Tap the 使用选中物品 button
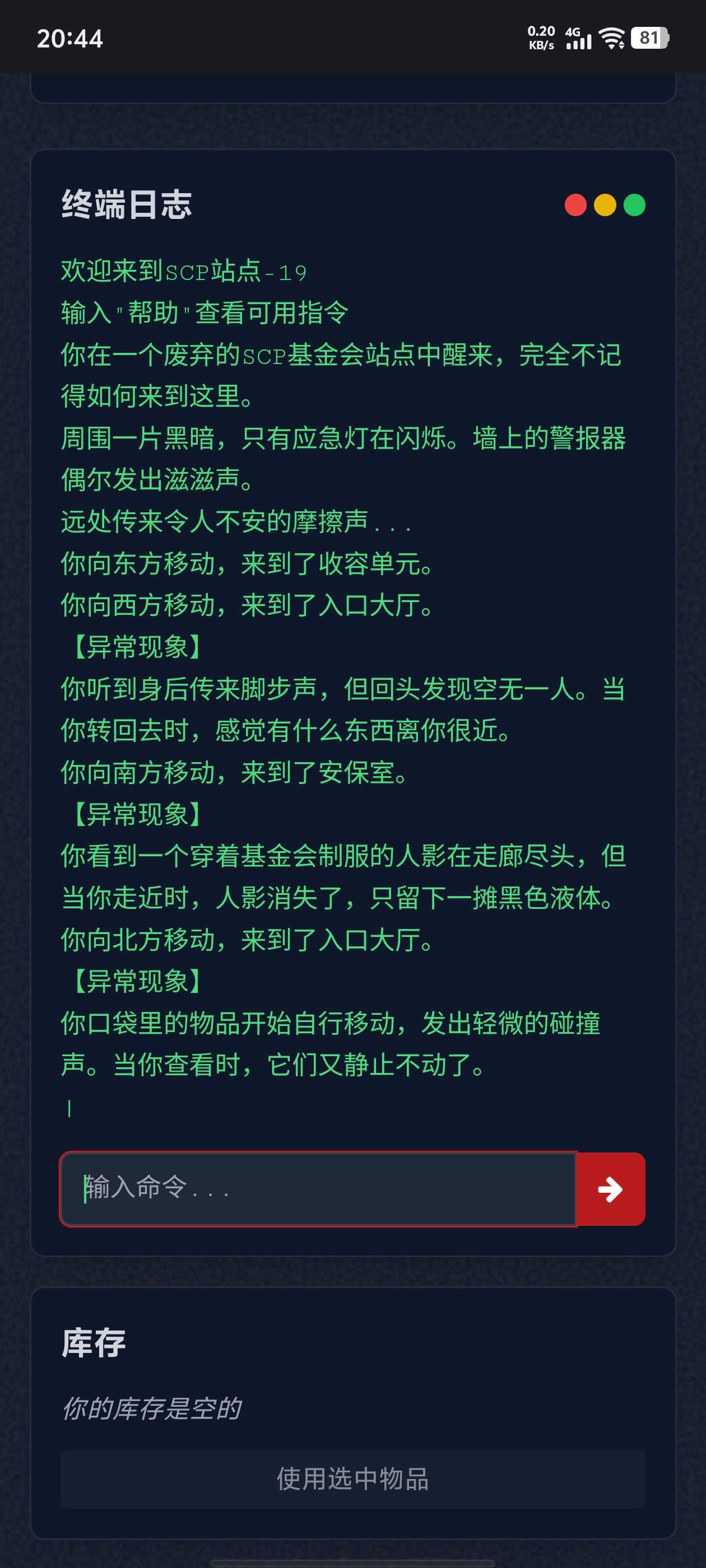This screenshot has height=1568, width=706. point(352,1479)
